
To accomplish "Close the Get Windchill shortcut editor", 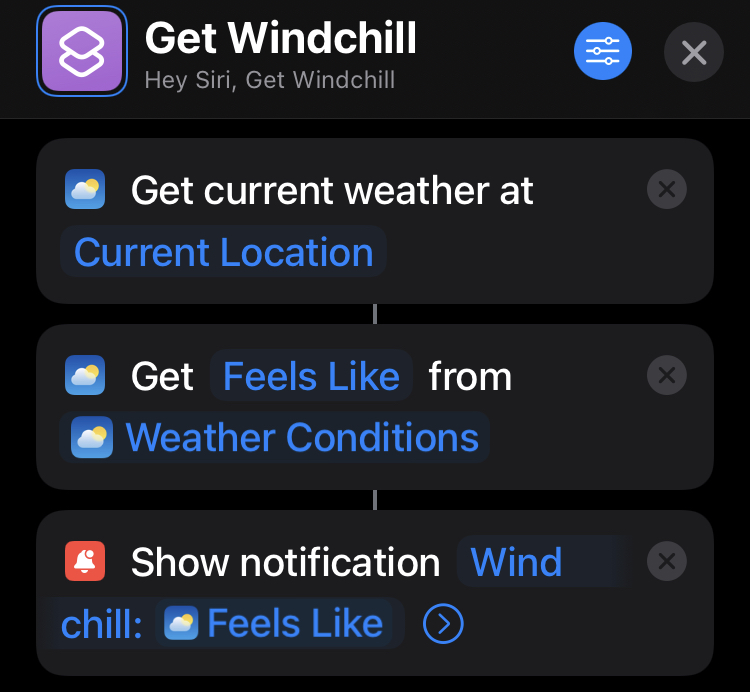I will point(693,51).
